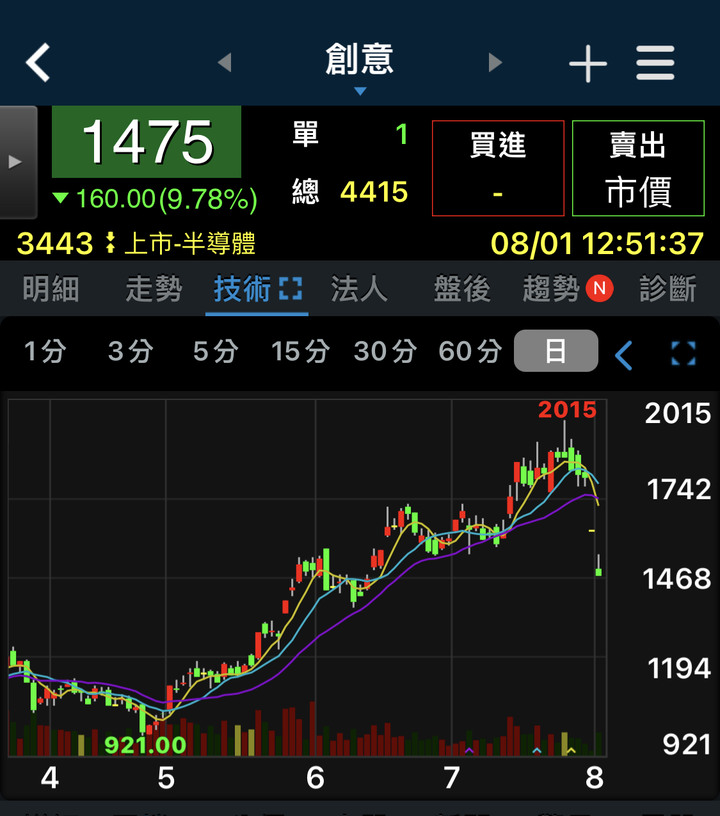The height and width of the screenshot is (816, 720).
Task: Open the 診斷 tab
Action: tap(667, 289)
